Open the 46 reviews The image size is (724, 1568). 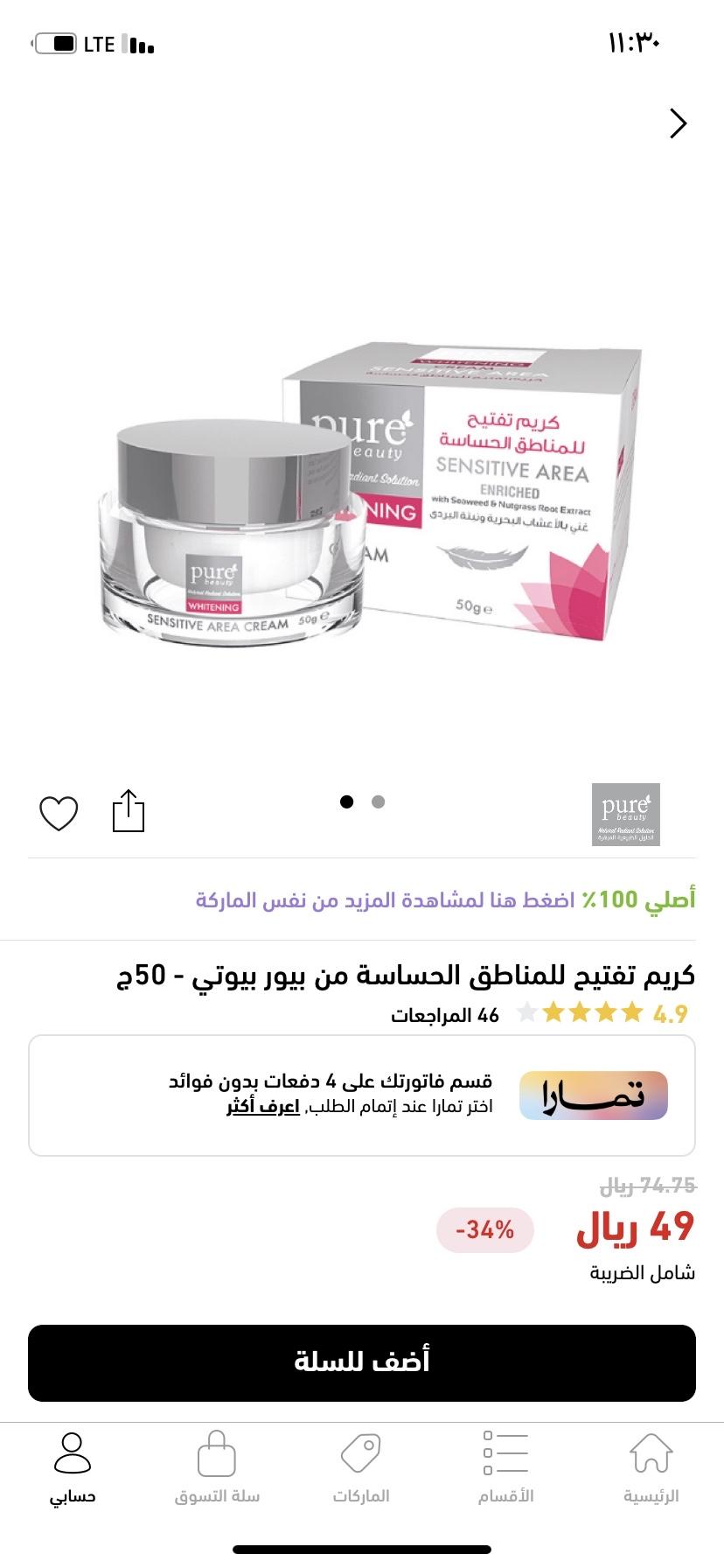(444, 1015)
